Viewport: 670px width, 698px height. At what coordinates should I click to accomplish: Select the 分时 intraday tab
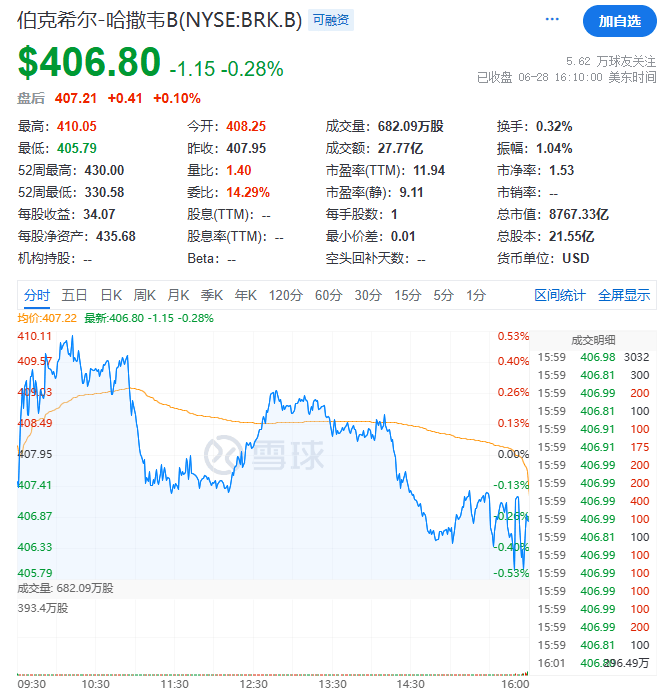point(37,295)
